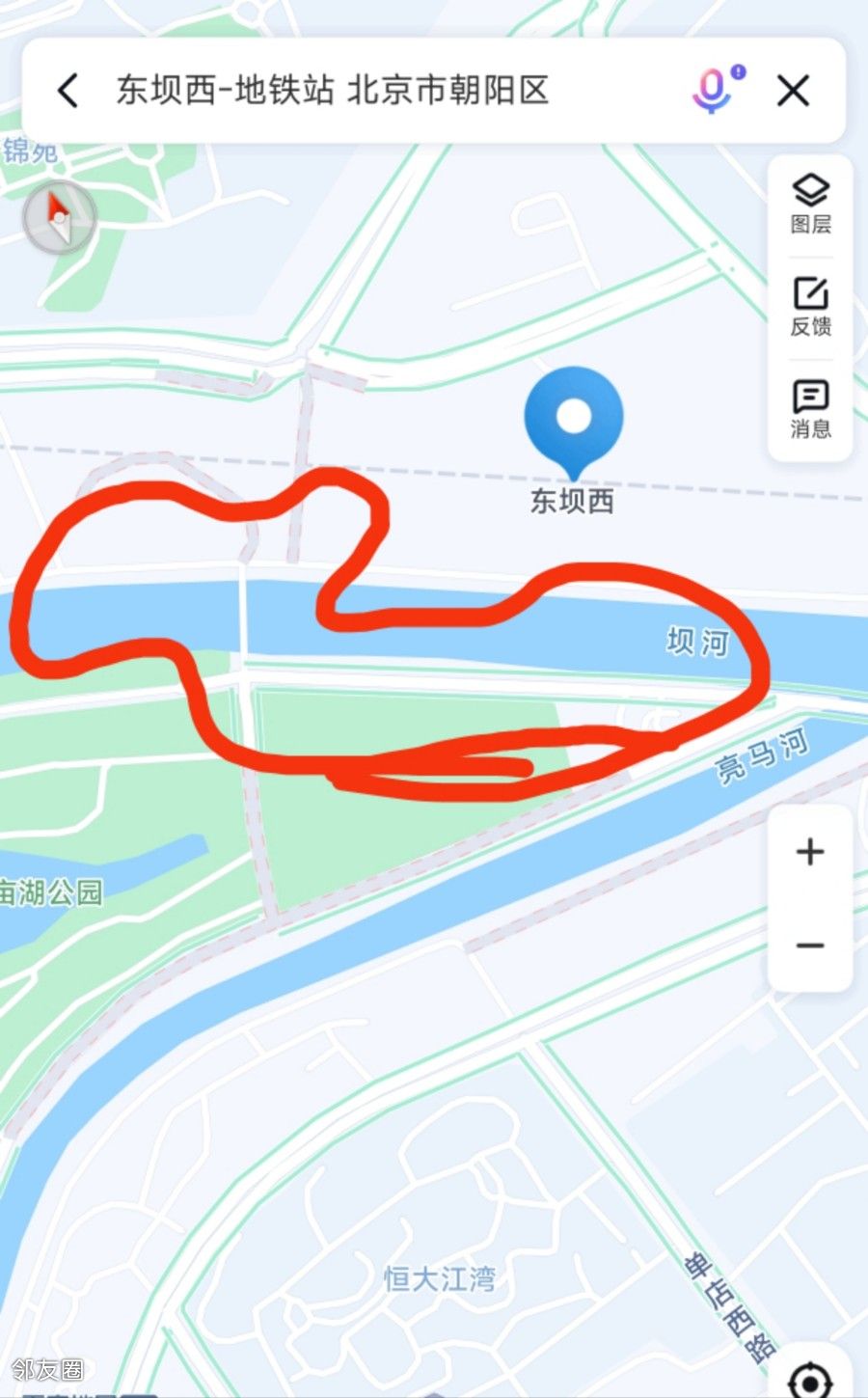Open 反馈 feedback option
Screen dimensions: 868x1398
(x=810, y=307)
